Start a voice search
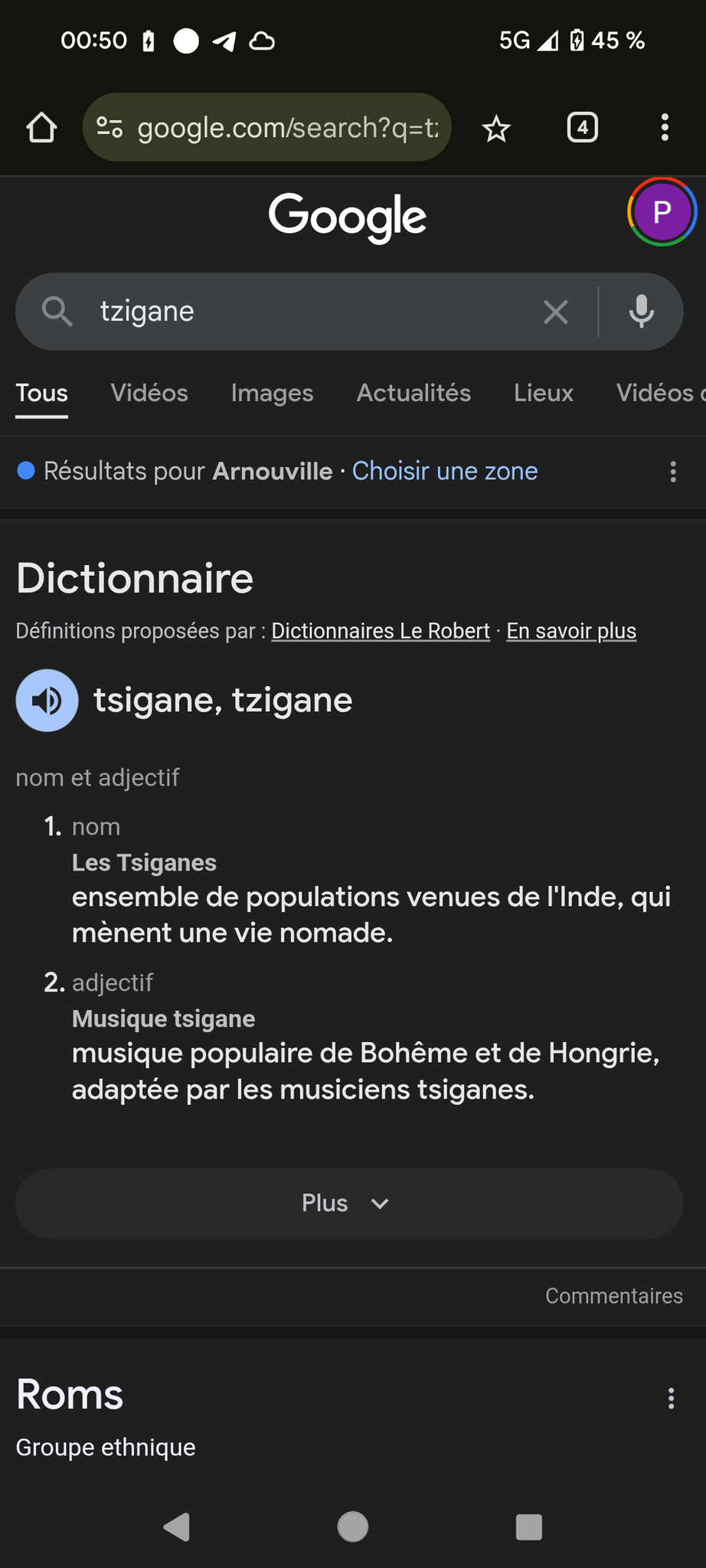Screen dimensions: 706x1568 coord(641,312)
